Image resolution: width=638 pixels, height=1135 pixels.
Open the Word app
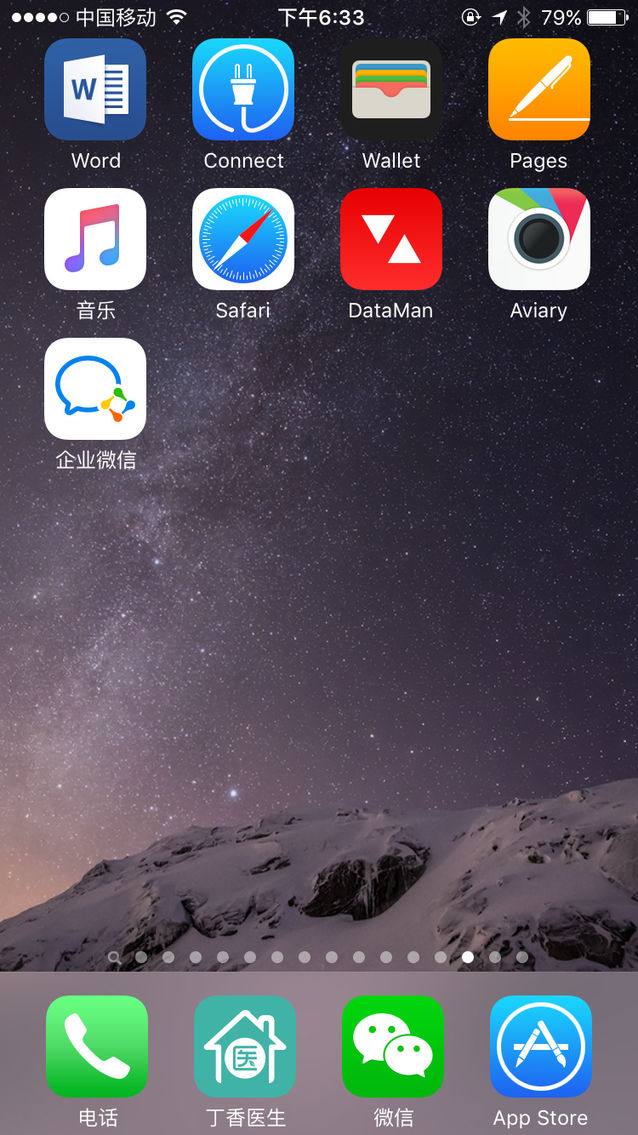point(95,89)
